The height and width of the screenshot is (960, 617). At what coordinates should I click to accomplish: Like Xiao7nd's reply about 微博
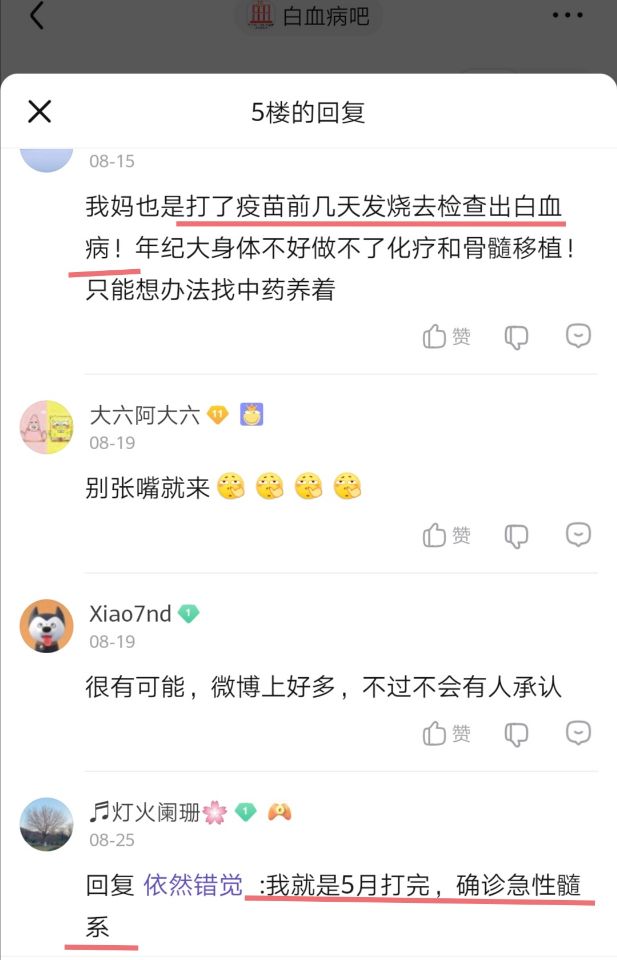447,734
